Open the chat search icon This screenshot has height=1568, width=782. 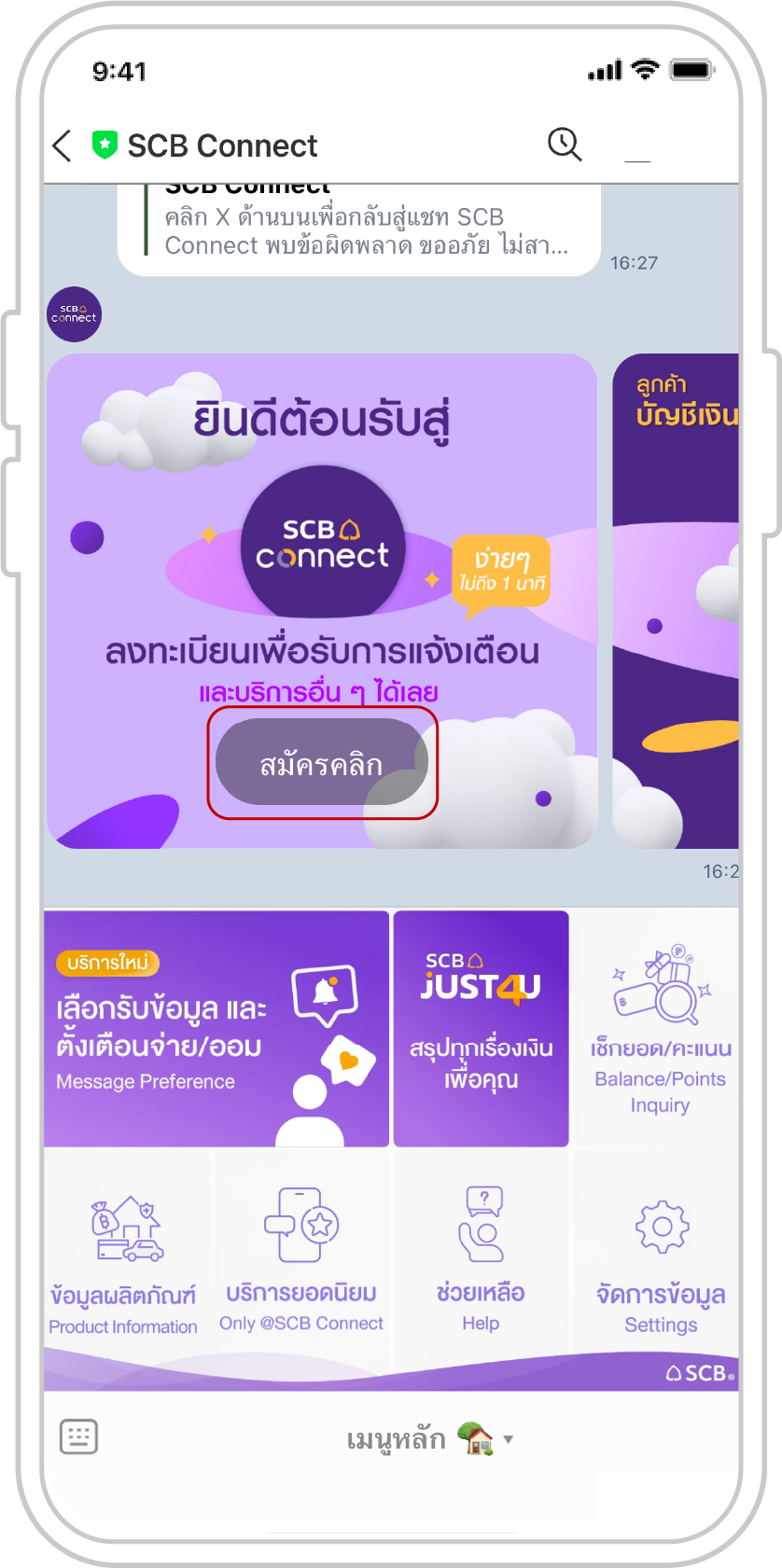(x=564, y=145)
